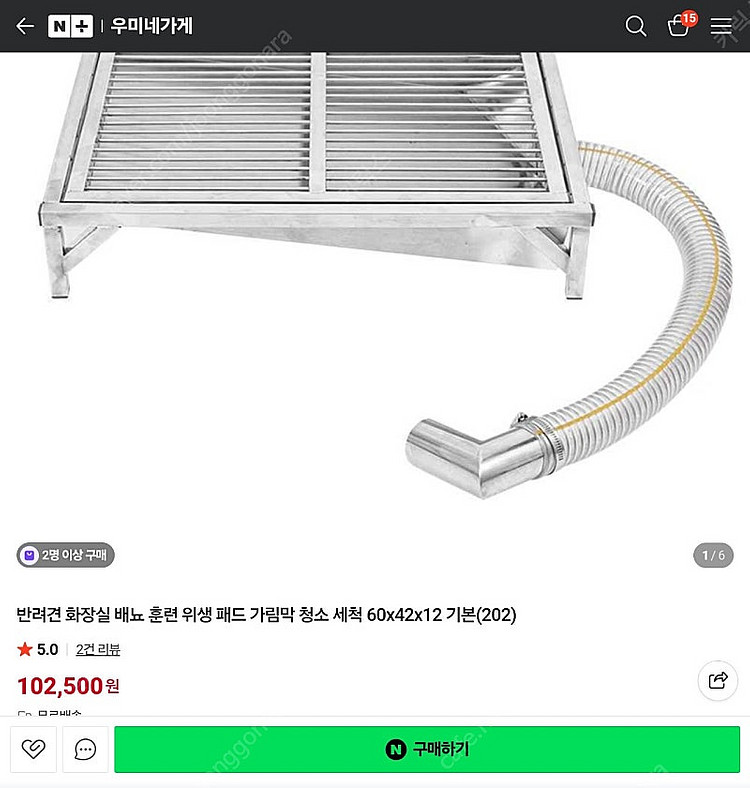The height and width of the screenshot is (788, 750).
Task: Share this product
Action: click(717, 681)
